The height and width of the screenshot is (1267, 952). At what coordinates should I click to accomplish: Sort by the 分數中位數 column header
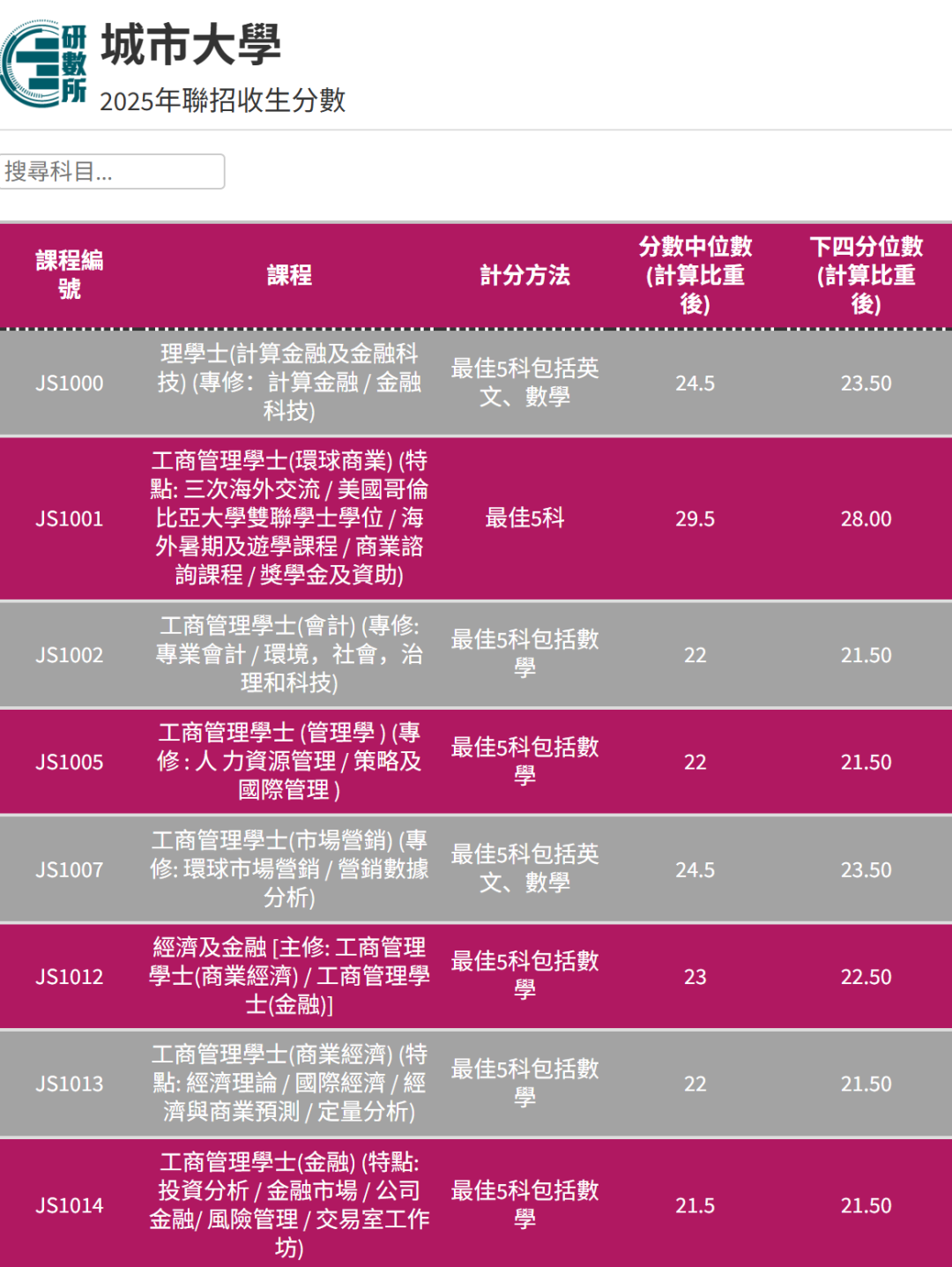pos(697,274)
